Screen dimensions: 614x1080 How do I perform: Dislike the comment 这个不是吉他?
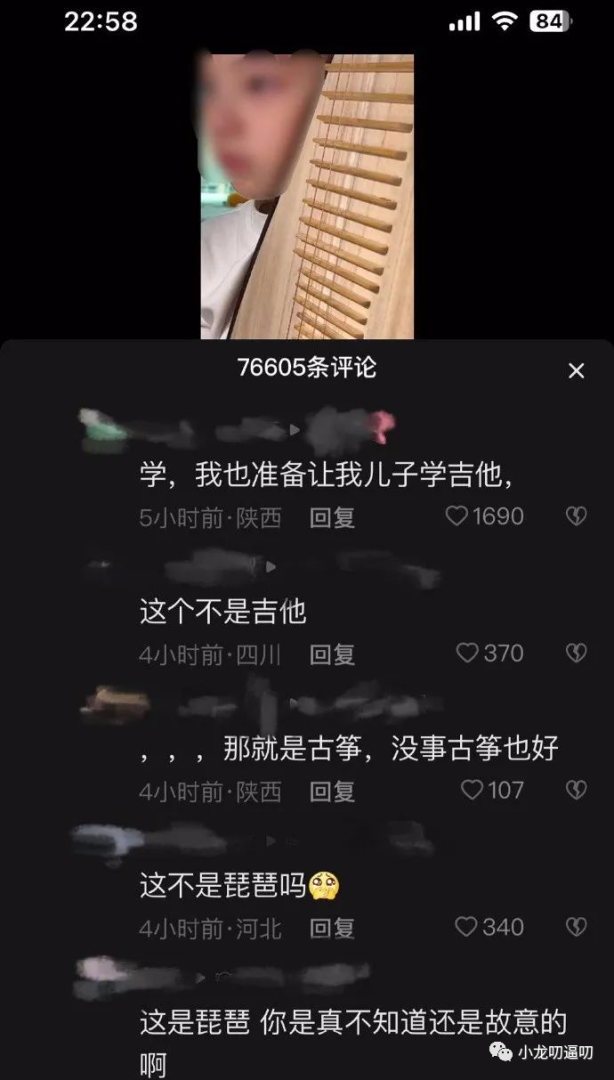point(576,654)
